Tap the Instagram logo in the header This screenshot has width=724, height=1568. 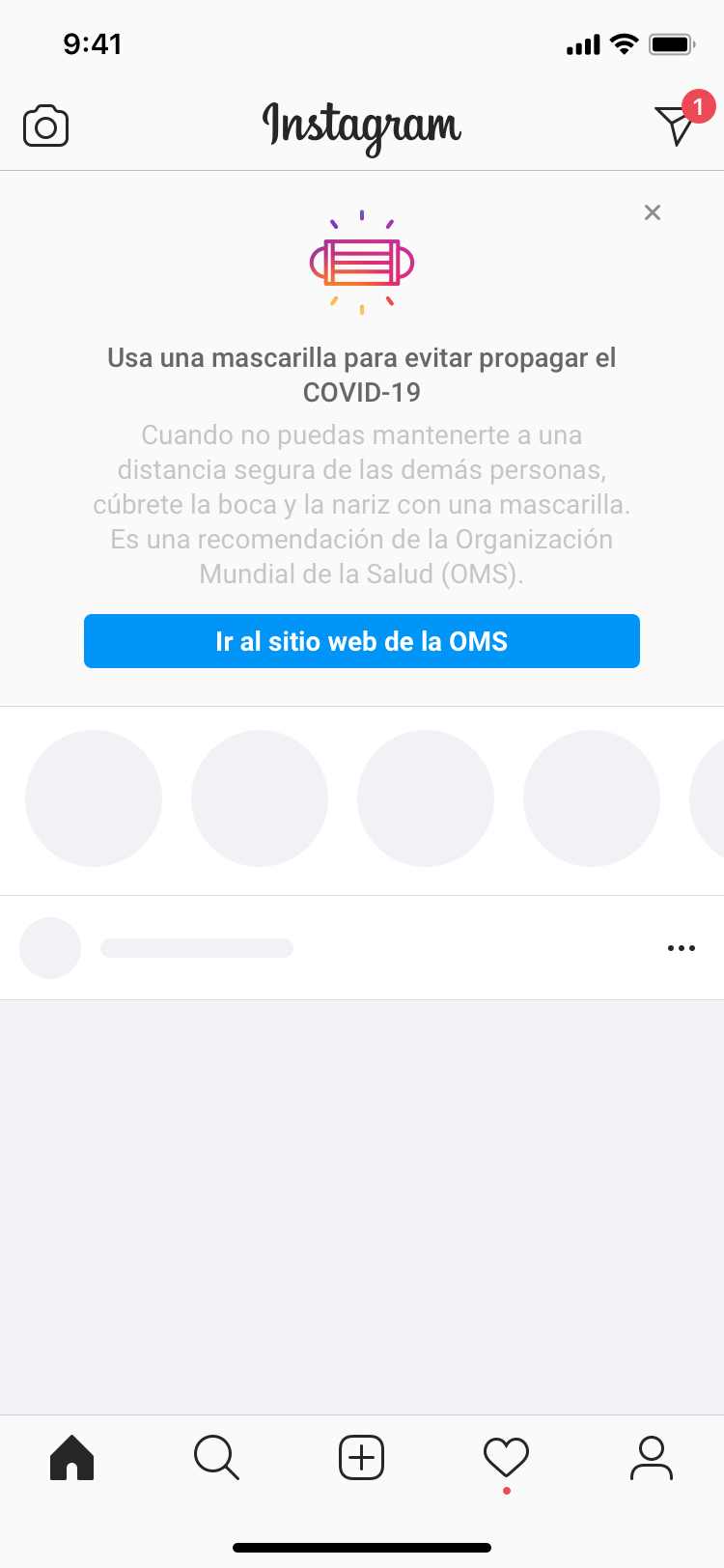[x=362, y=126]
